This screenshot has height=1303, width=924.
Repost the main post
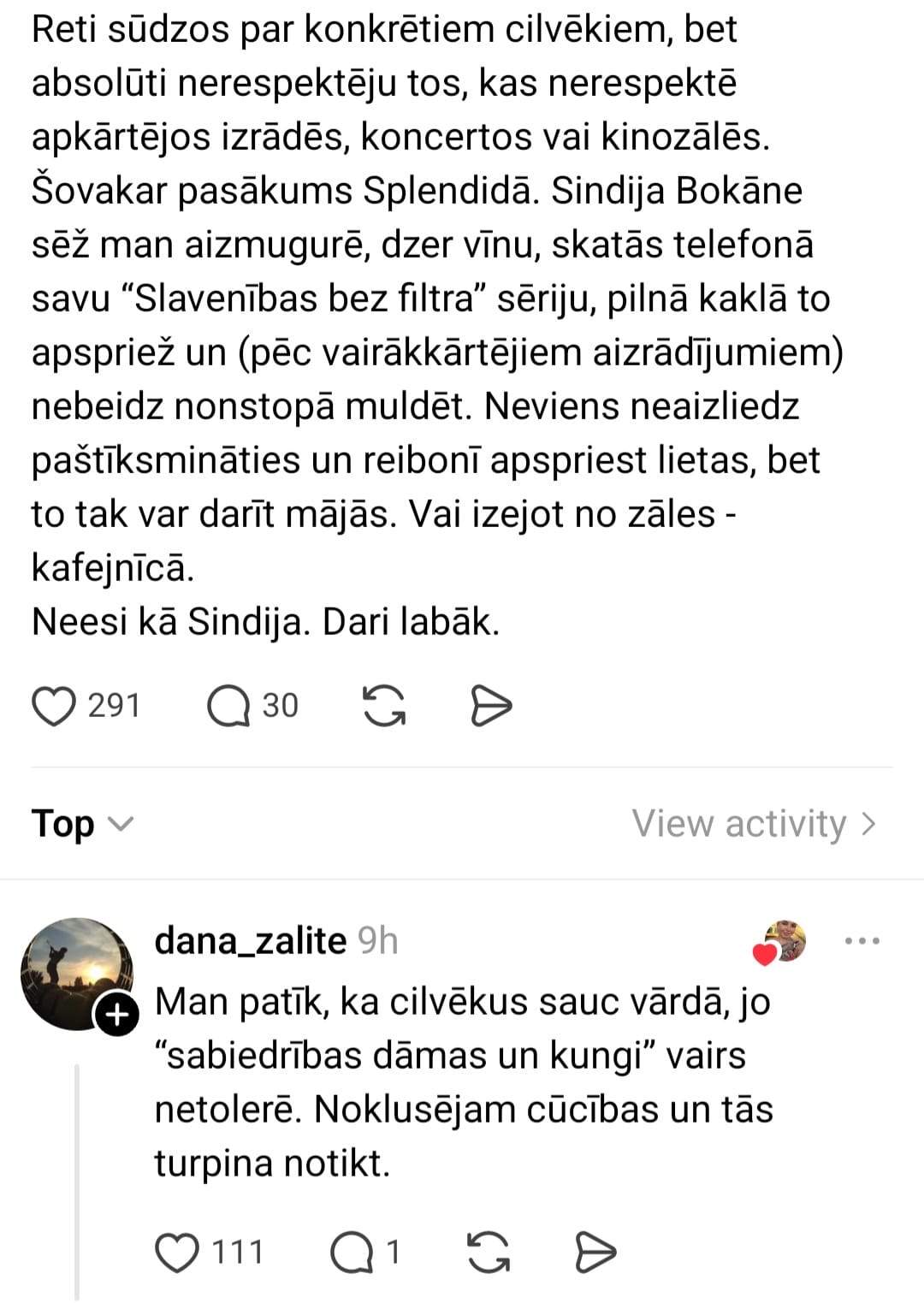[384, 707]
